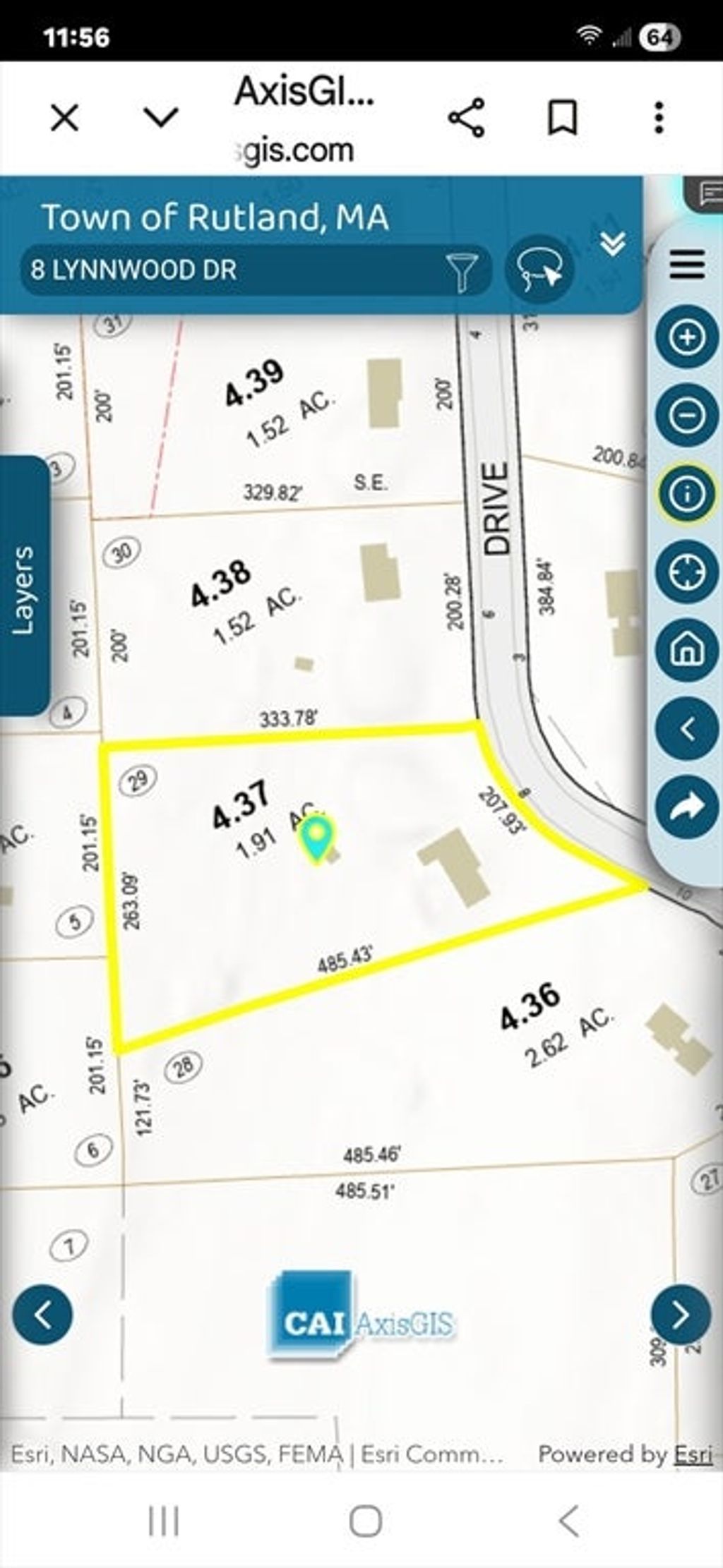Open the search filter funnel

pos(462,271)
